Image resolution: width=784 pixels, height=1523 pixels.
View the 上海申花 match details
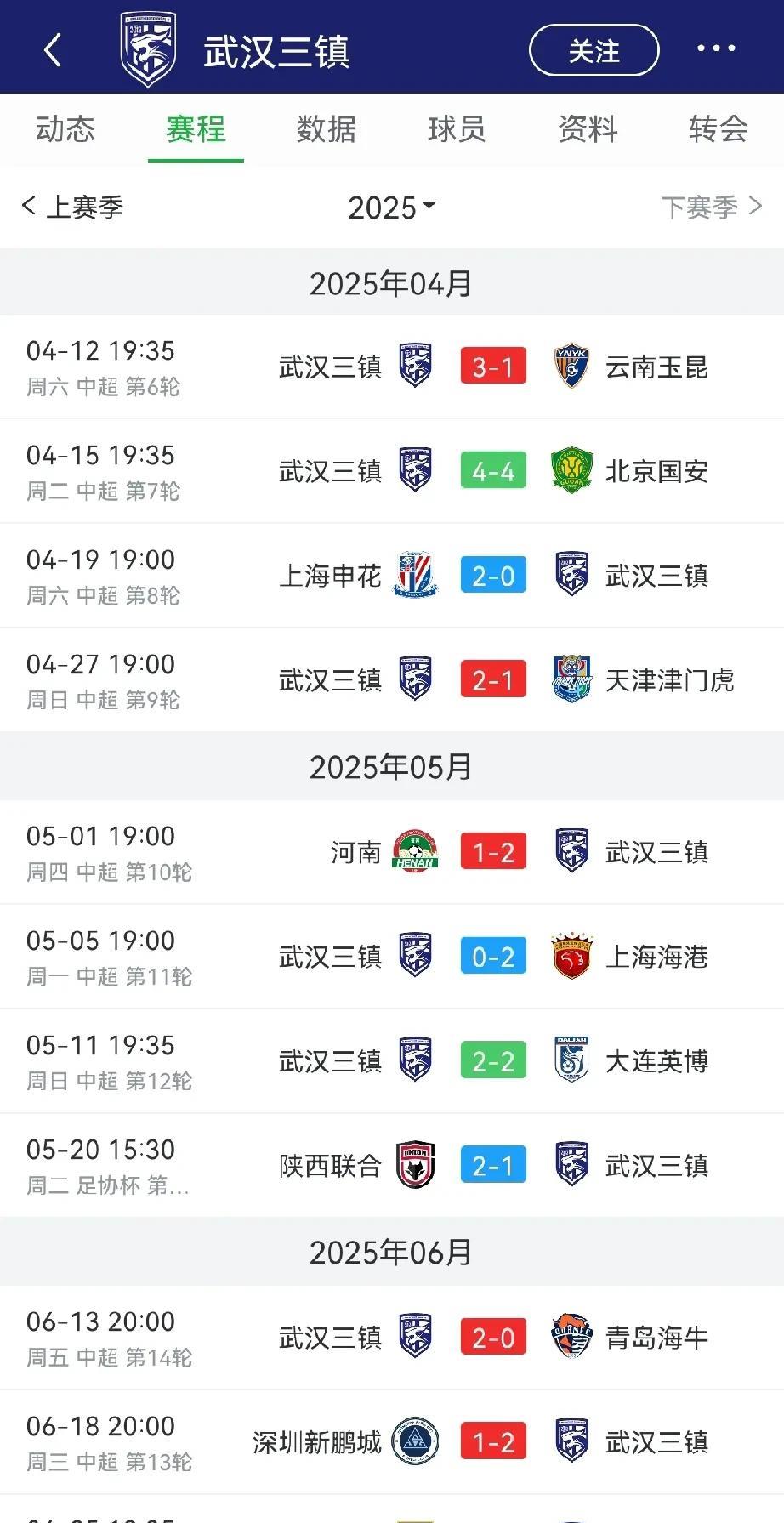[x=392, y=576]
